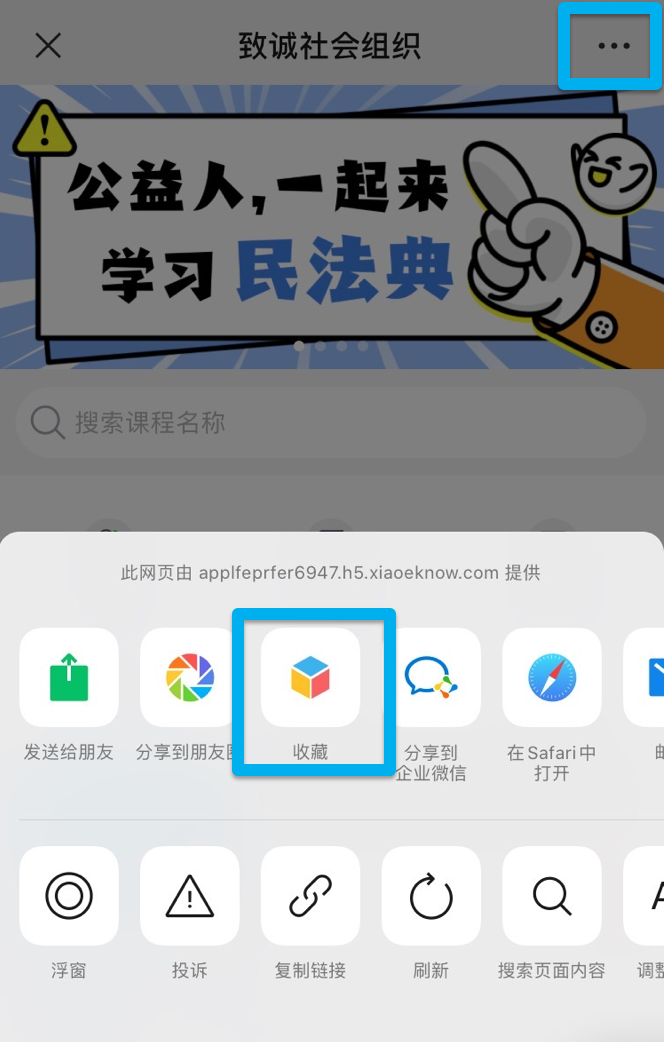Open the three-dot more menu

tap(613, 45)
